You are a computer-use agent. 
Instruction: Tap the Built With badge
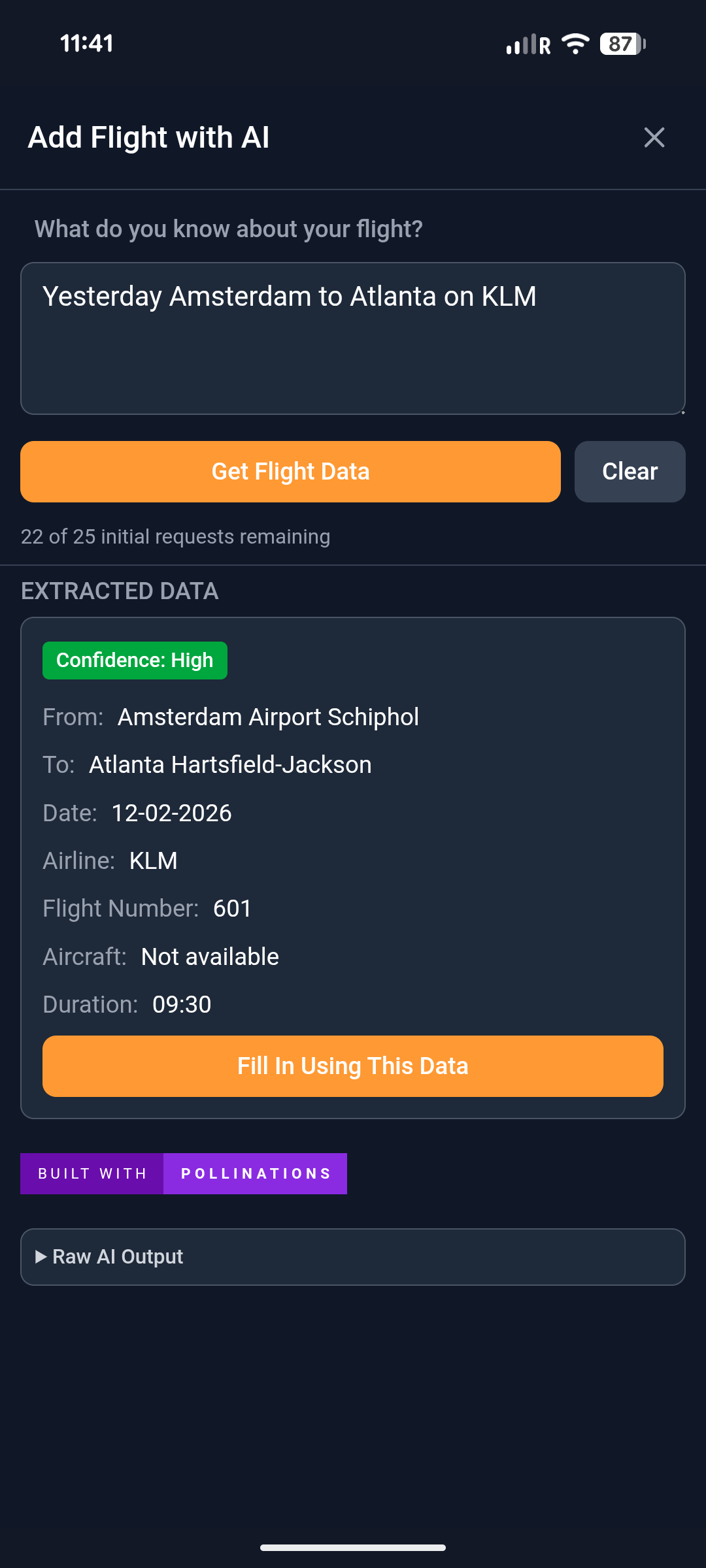click(x=92, y=1173)
